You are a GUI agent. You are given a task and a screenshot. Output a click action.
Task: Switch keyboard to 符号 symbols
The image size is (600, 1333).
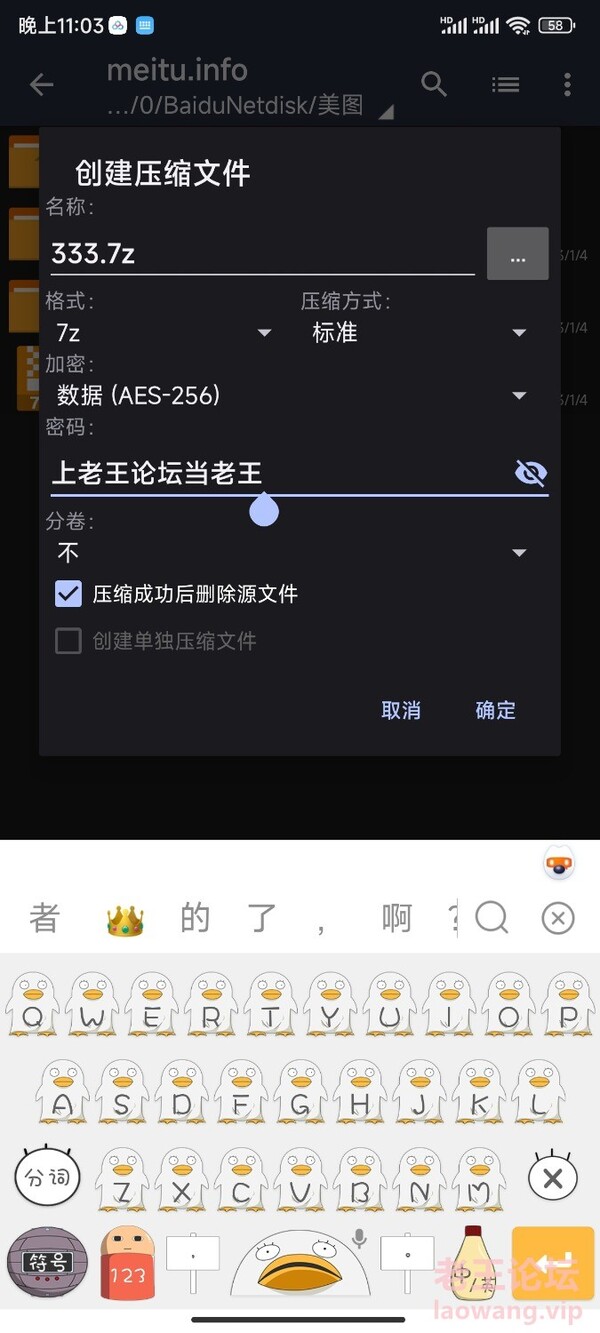click(47, 1264)
